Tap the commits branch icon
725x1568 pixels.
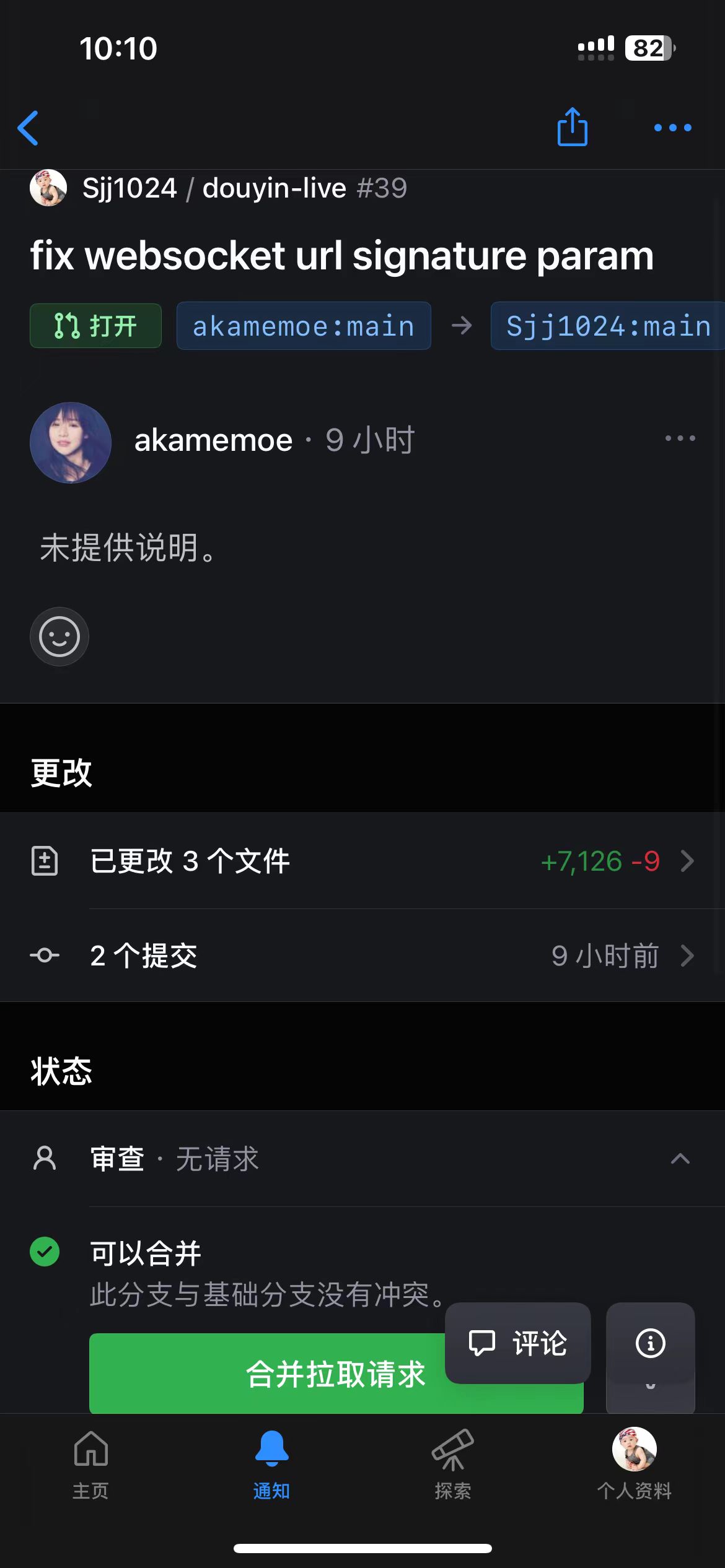[44, 956]
